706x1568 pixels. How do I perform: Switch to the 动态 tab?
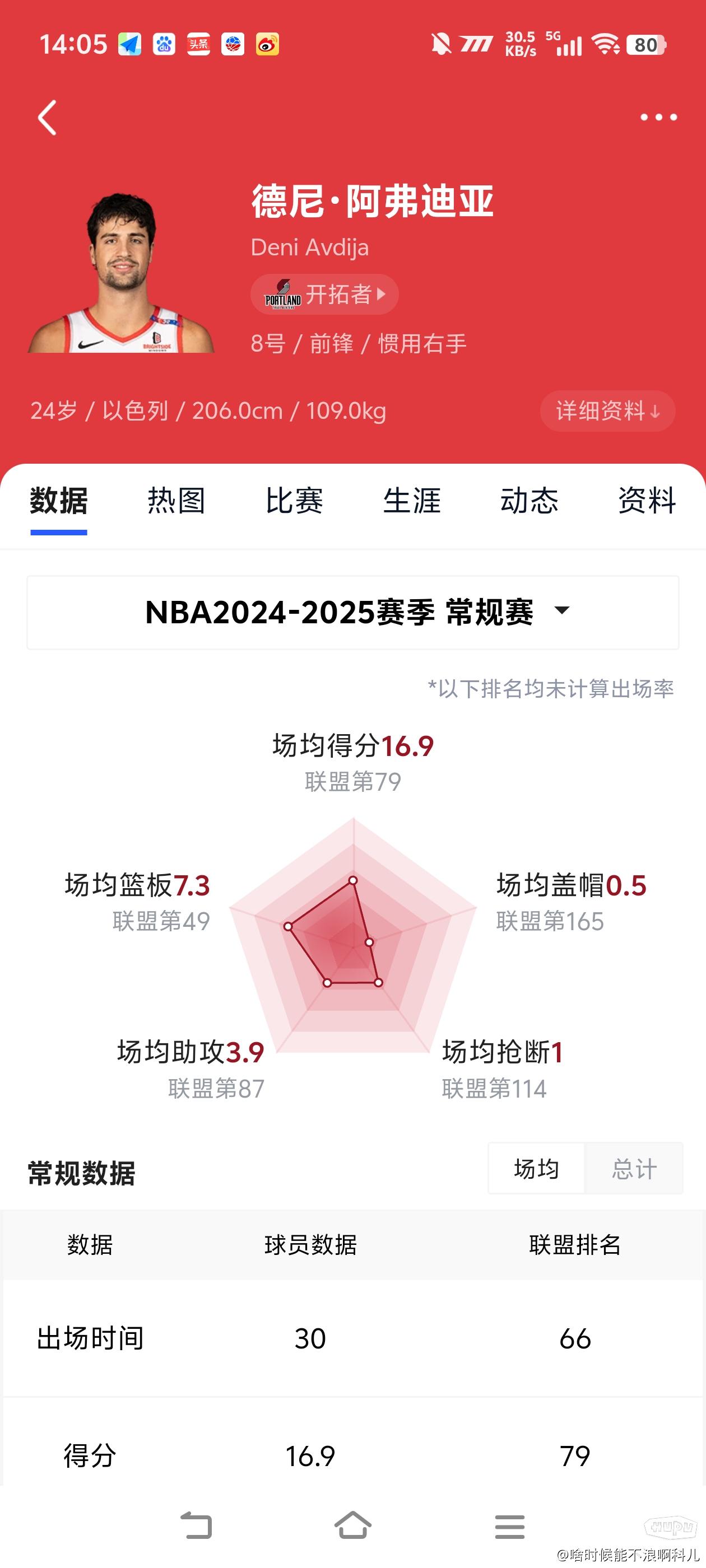pos(529,502)
